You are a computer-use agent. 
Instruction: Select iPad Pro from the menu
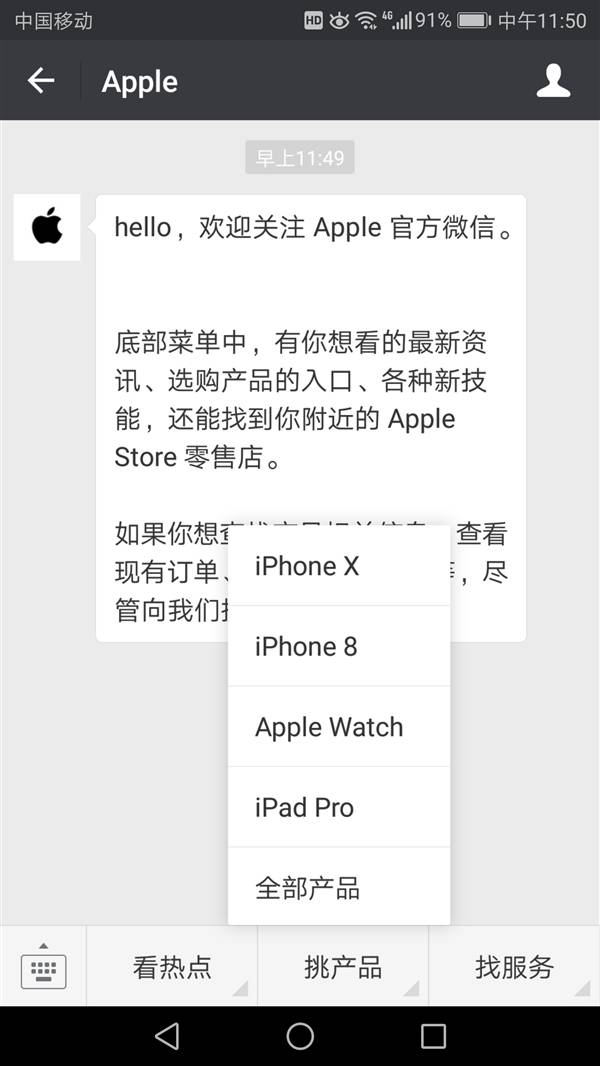[338, 807]
